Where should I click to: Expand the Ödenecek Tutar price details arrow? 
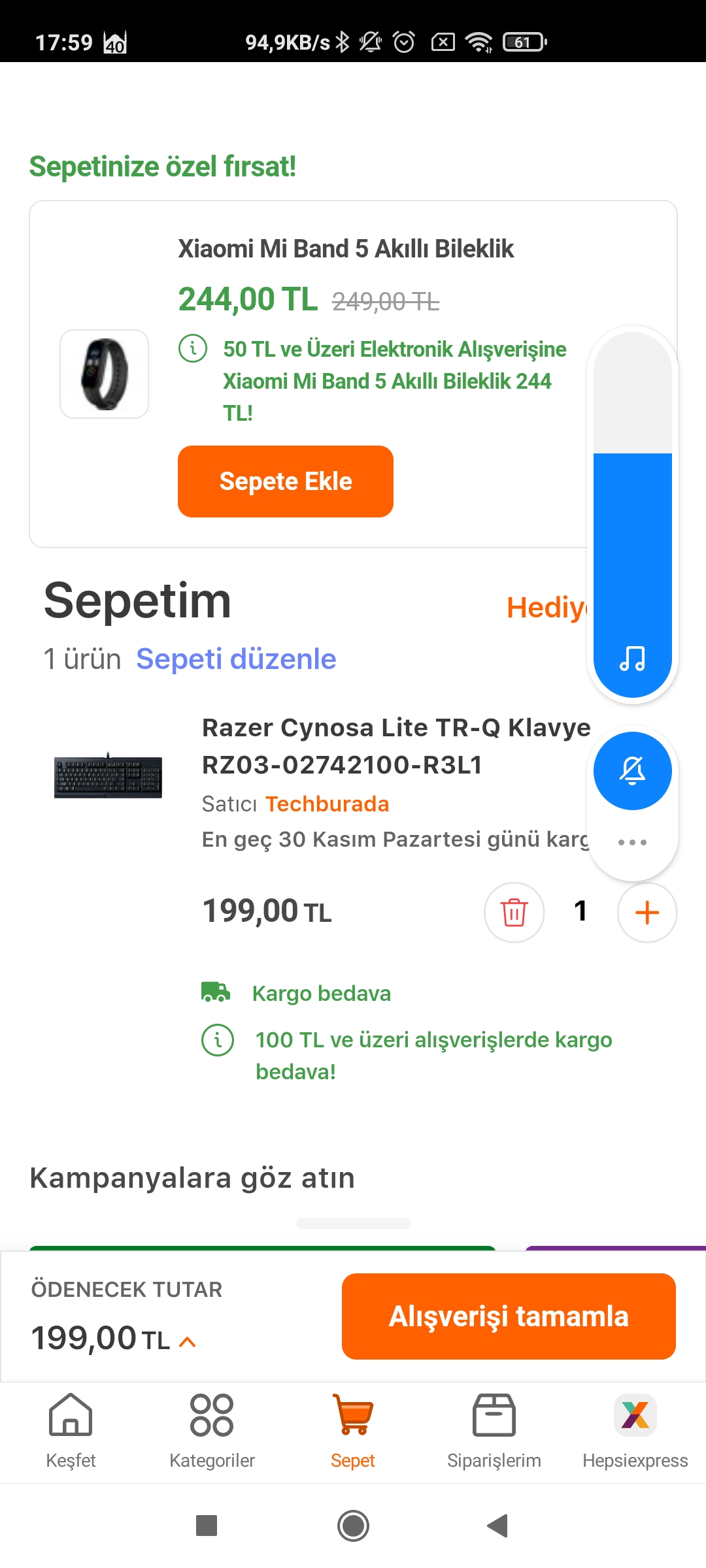point(188,1341)
